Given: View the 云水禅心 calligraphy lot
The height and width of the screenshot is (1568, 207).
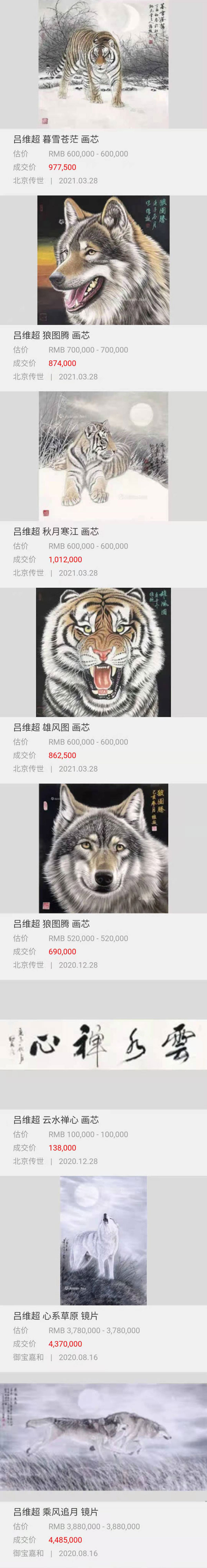Looking at the screenshot, I should tap(103, 1045).
